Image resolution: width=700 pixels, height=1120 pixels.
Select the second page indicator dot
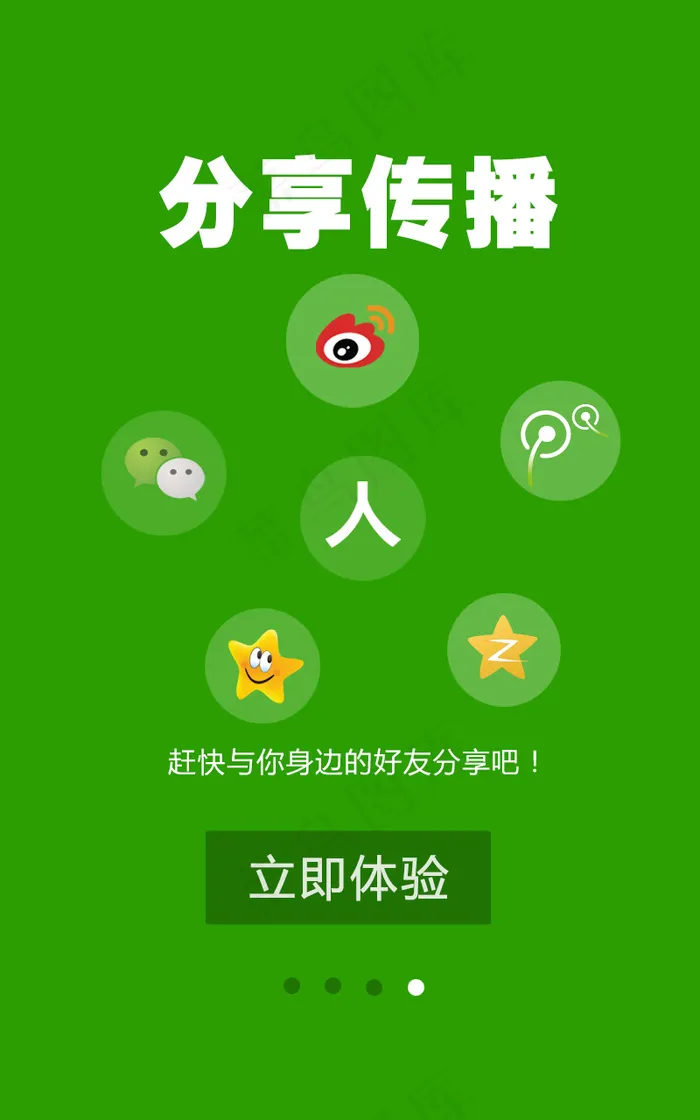333,986
